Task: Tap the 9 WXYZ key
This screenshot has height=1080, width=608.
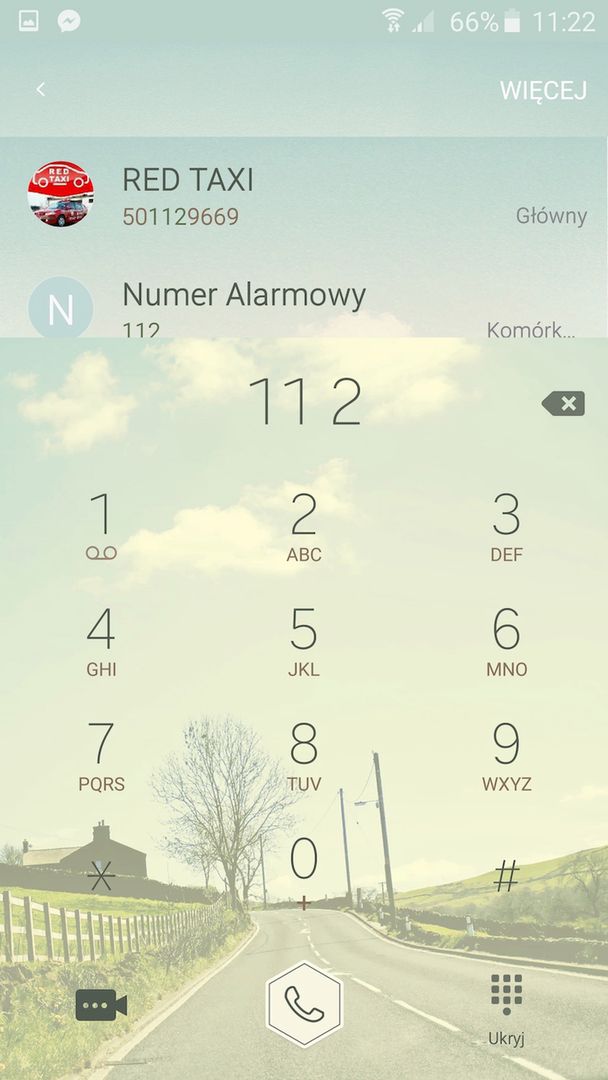Action: pyautogui.click(x=506, y=756)
